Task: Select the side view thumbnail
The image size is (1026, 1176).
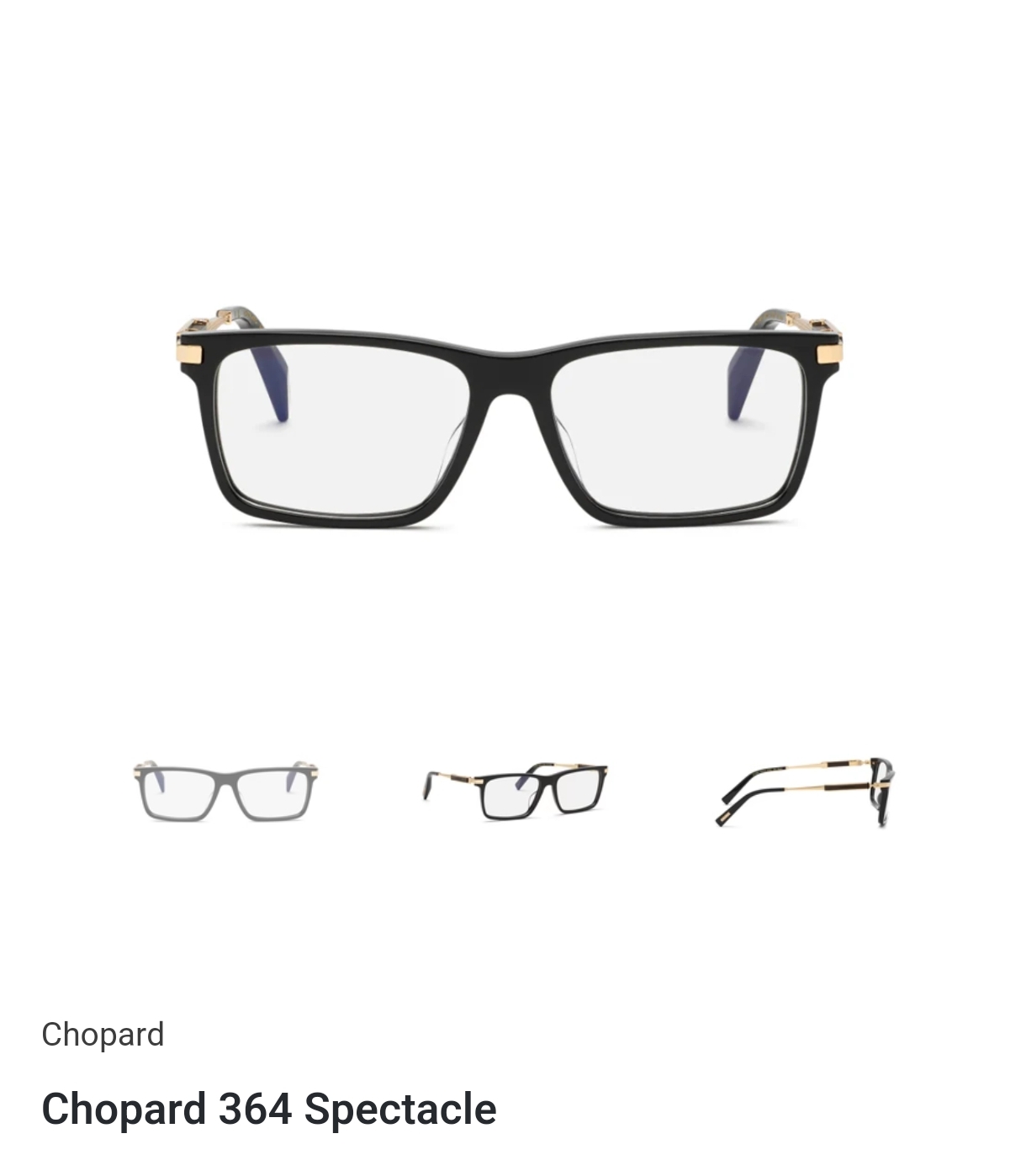Action: pyautogui.click(x=805, y=792)
